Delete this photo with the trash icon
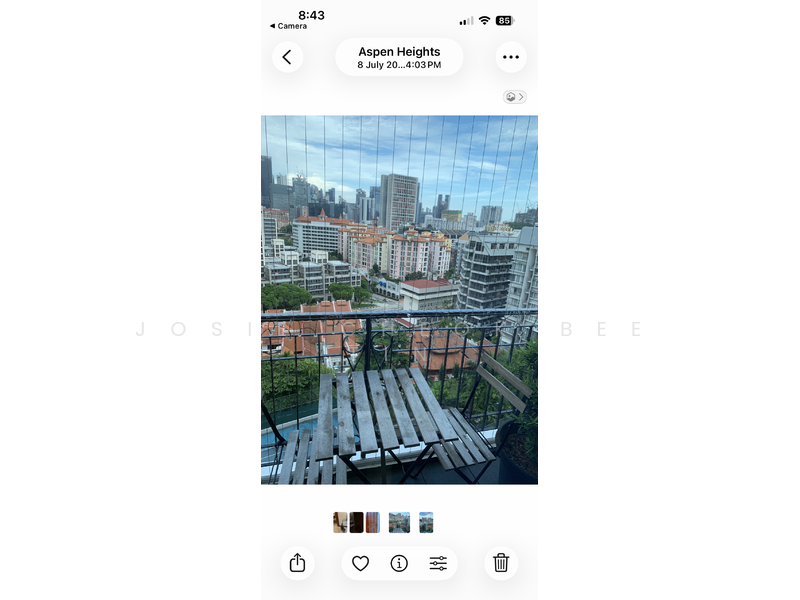 [x=501, y=563]
